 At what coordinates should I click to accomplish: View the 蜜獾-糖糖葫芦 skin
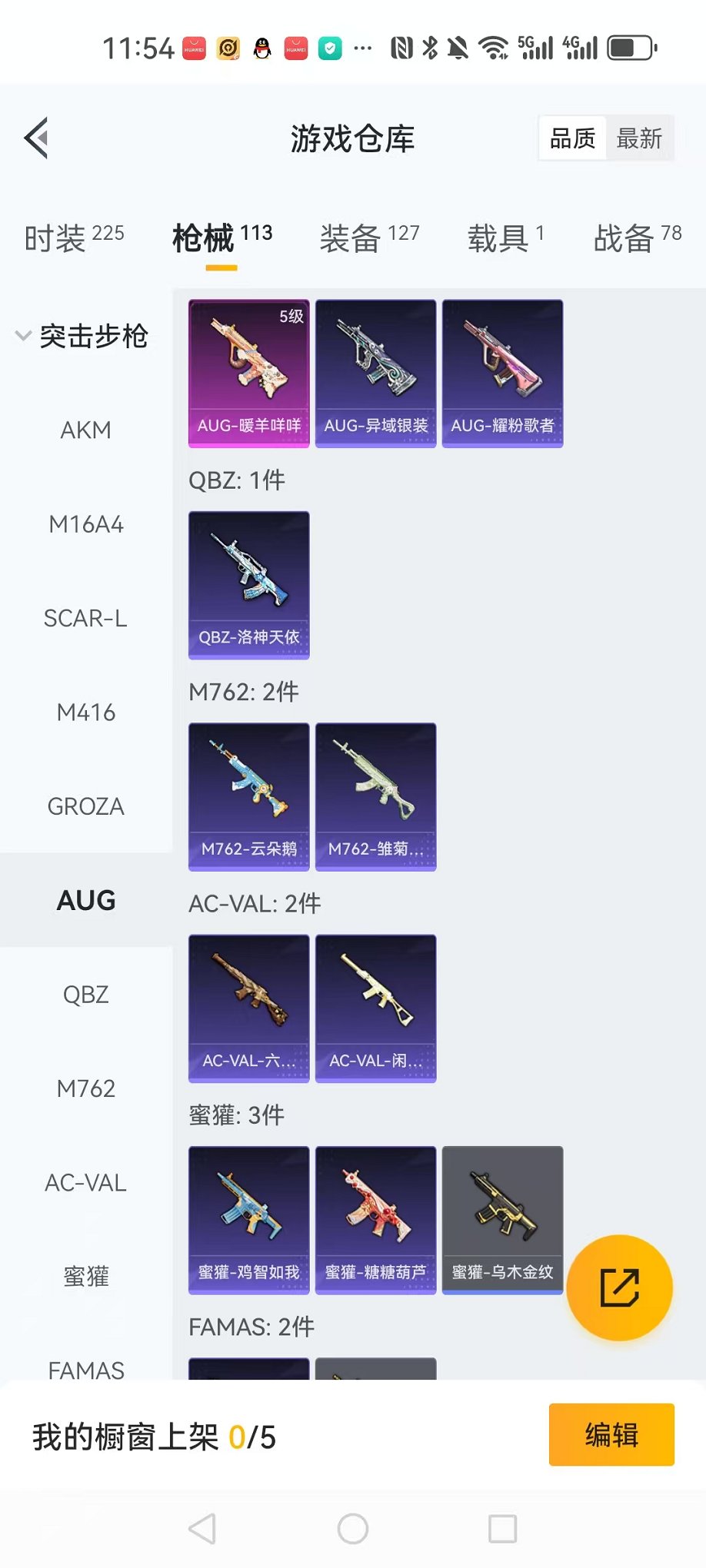[x=375, y=1220]
